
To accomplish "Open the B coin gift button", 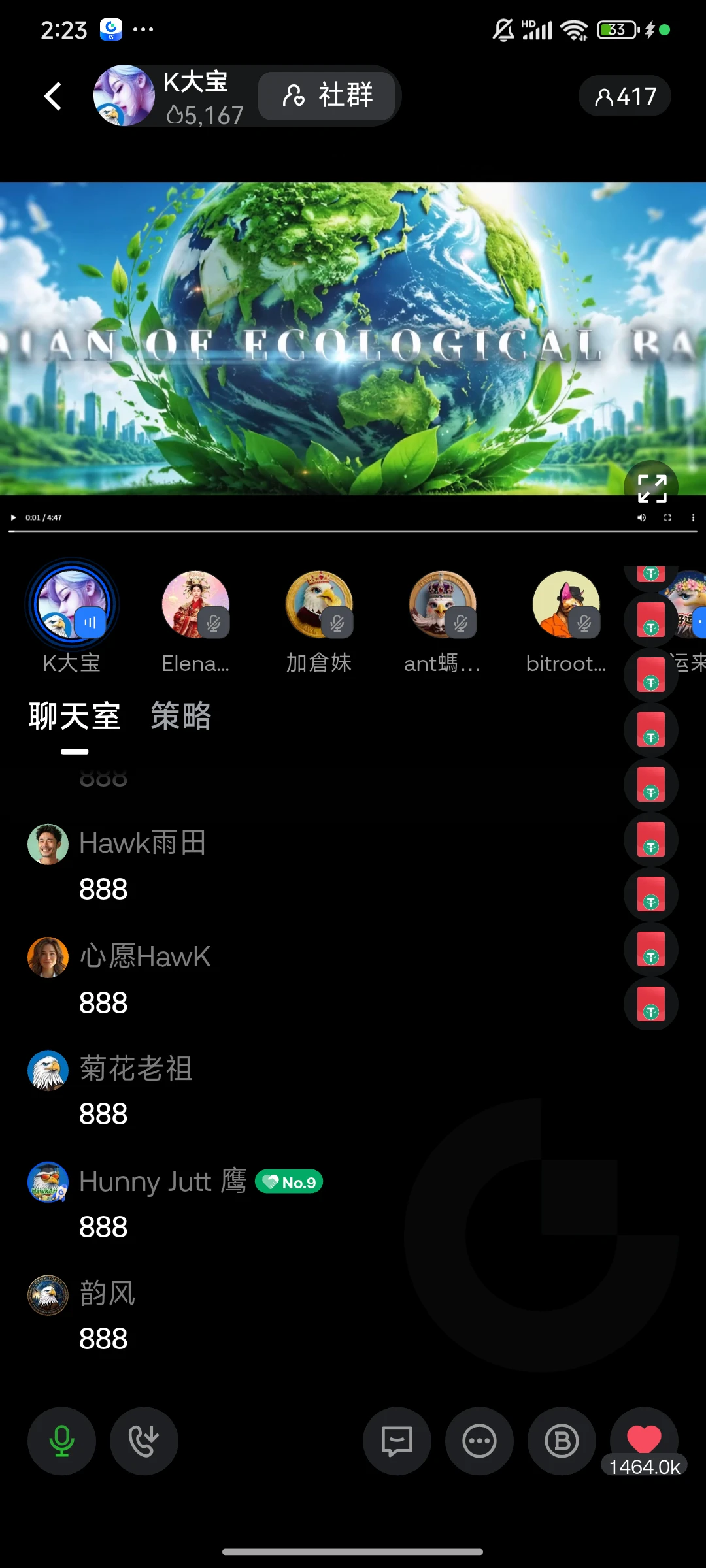I will (562, 1441).
